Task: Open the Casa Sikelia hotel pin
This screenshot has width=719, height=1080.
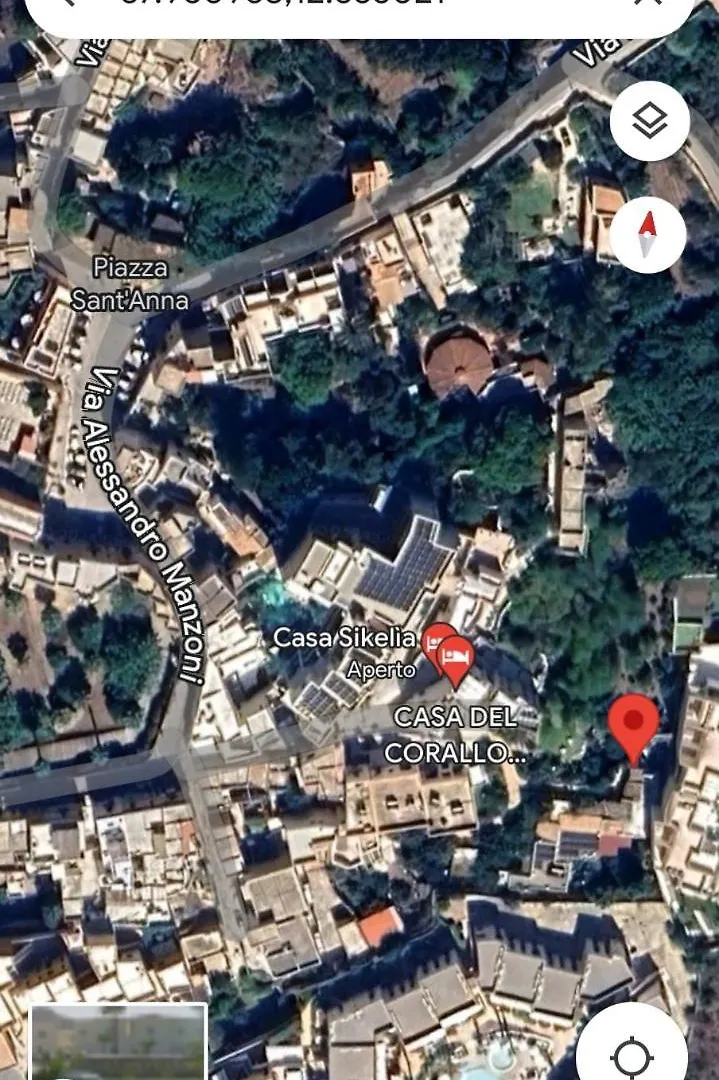Action: click(437, 637)
